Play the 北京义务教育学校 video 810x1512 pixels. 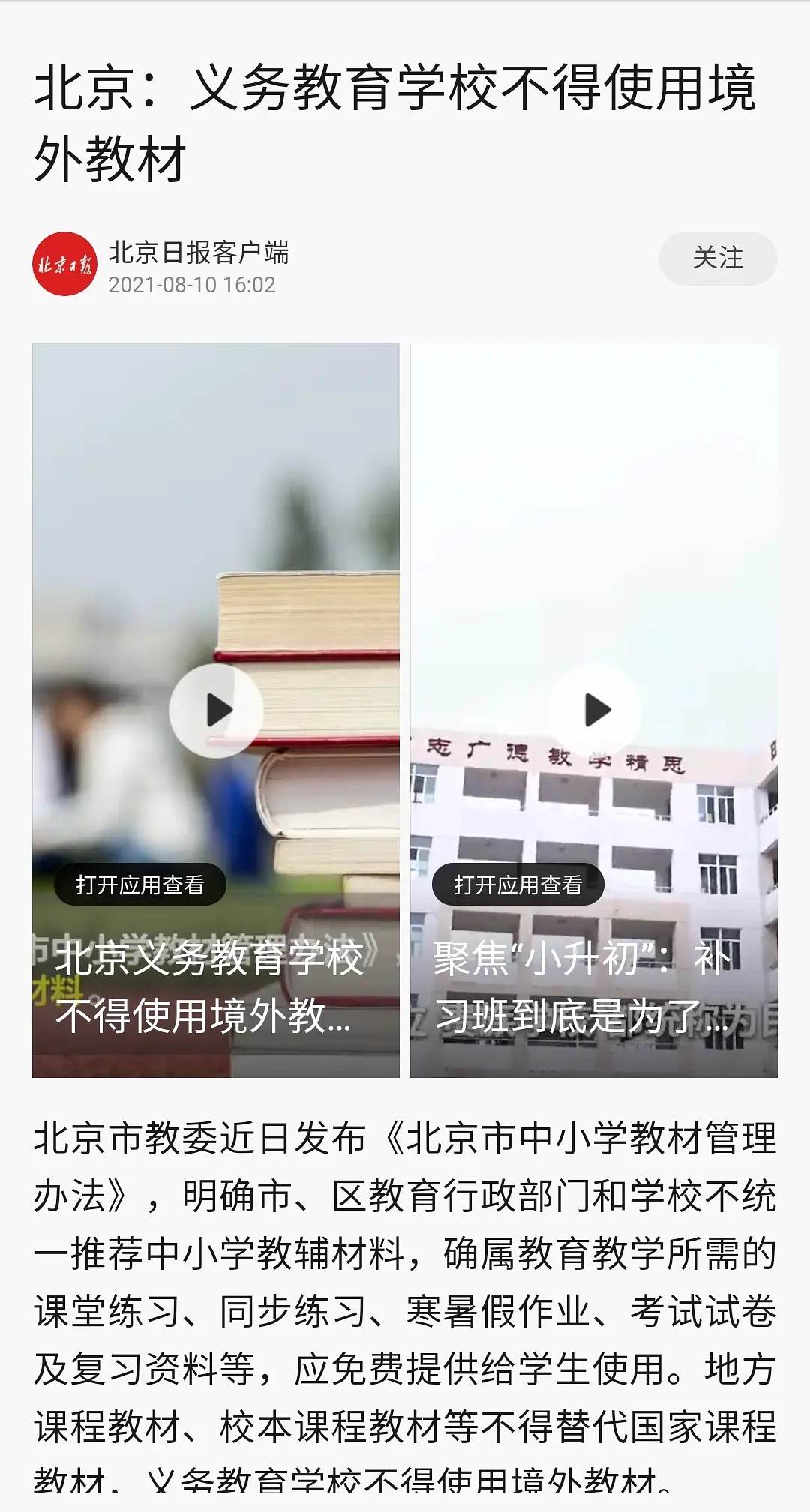(x=216, y=710)
